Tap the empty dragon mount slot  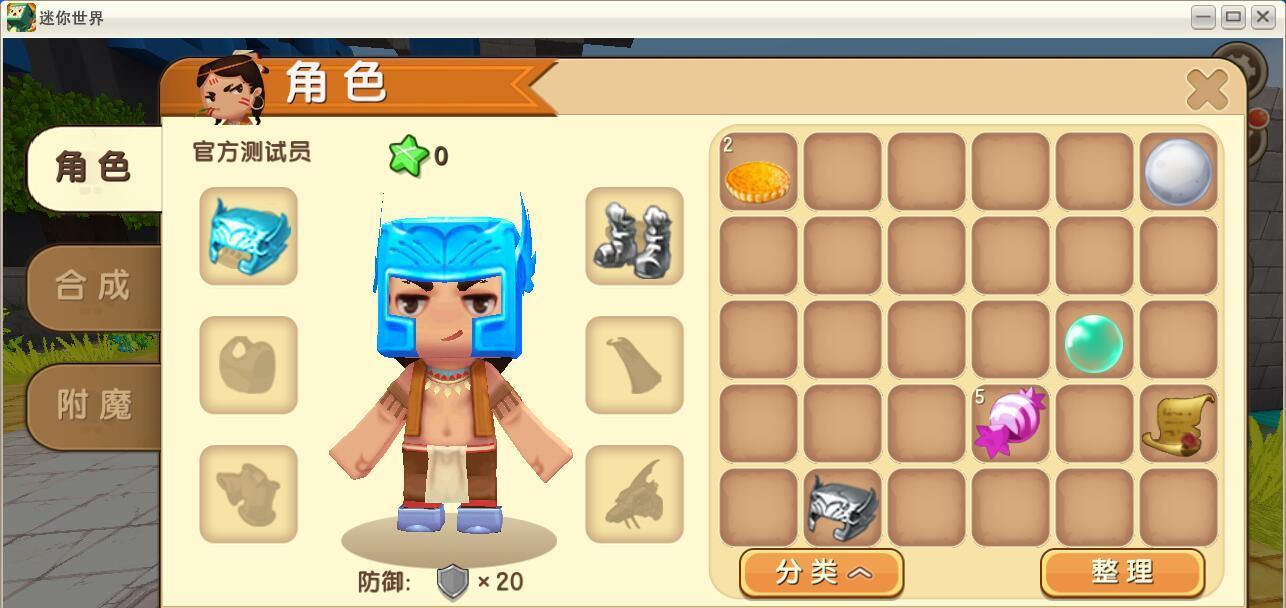click(x=634, y=494)
